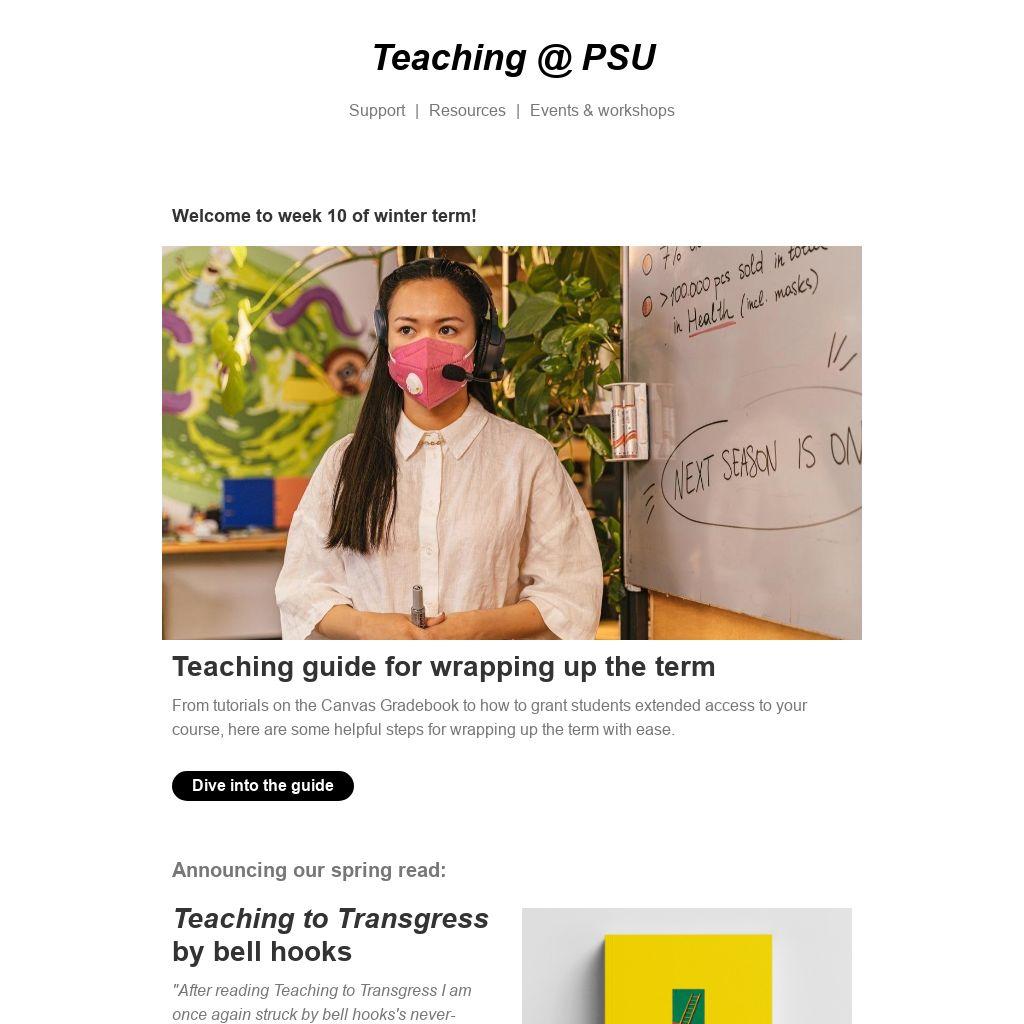The image size is (1024, 1024).
Task: Open the Support link
Action: (x=377, y=111)
